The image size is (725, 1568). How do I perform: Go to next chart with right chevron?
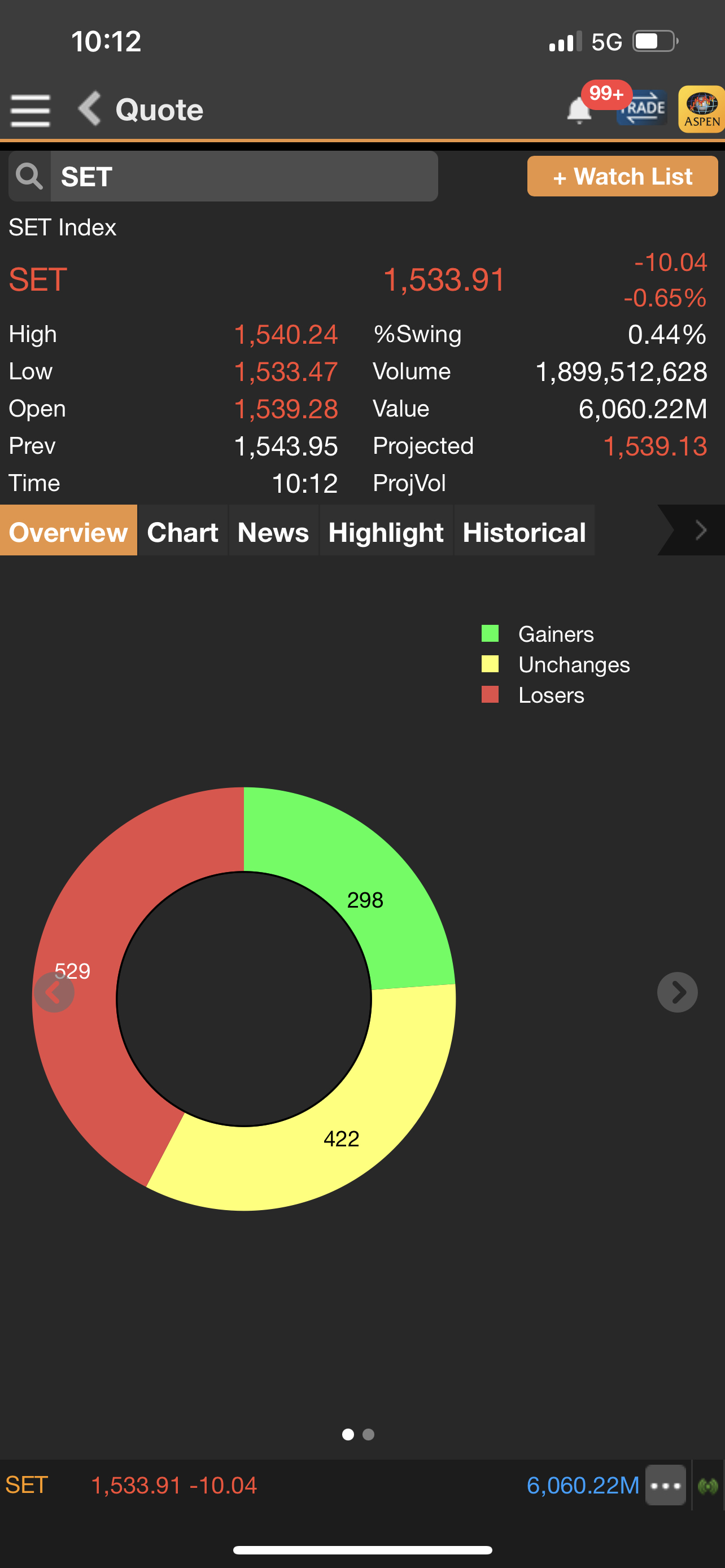(x=677, y=993)
